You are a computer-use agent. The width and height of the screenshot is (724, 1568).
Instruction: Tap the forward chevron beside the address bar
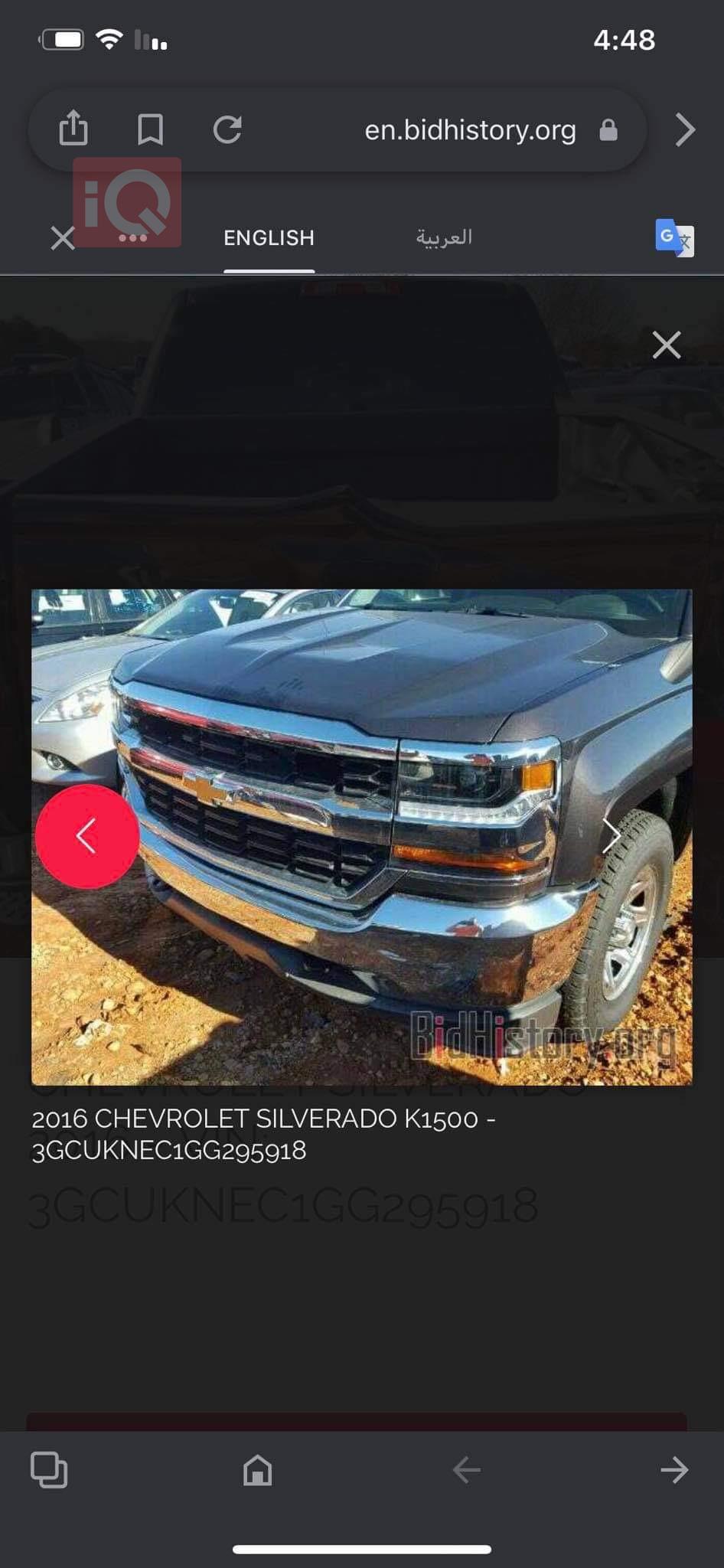(x=685, y=129)
